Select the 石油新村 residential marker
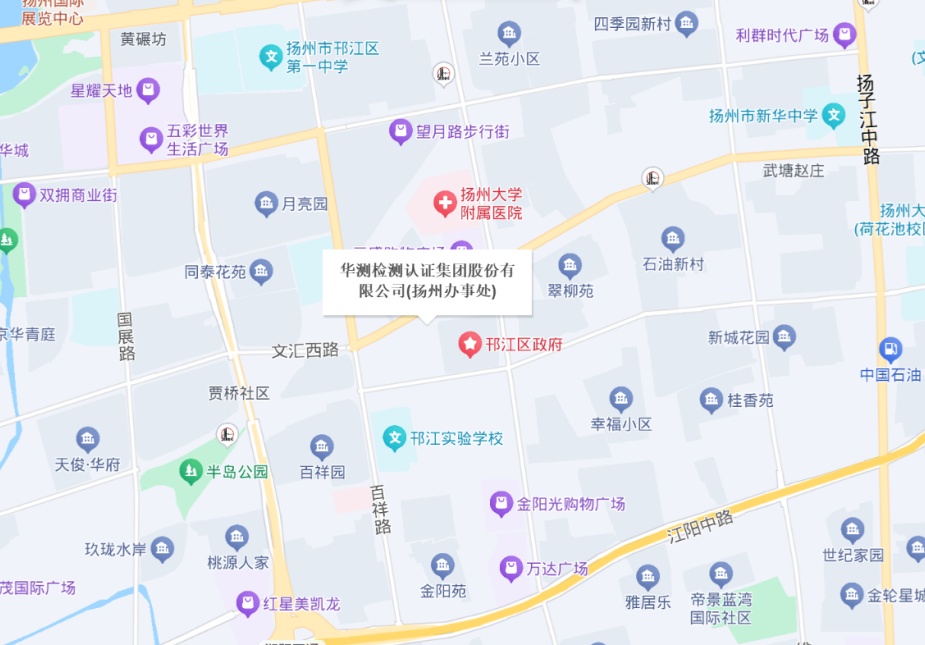This screenshot has height=645, width=925. coord(673,239)
